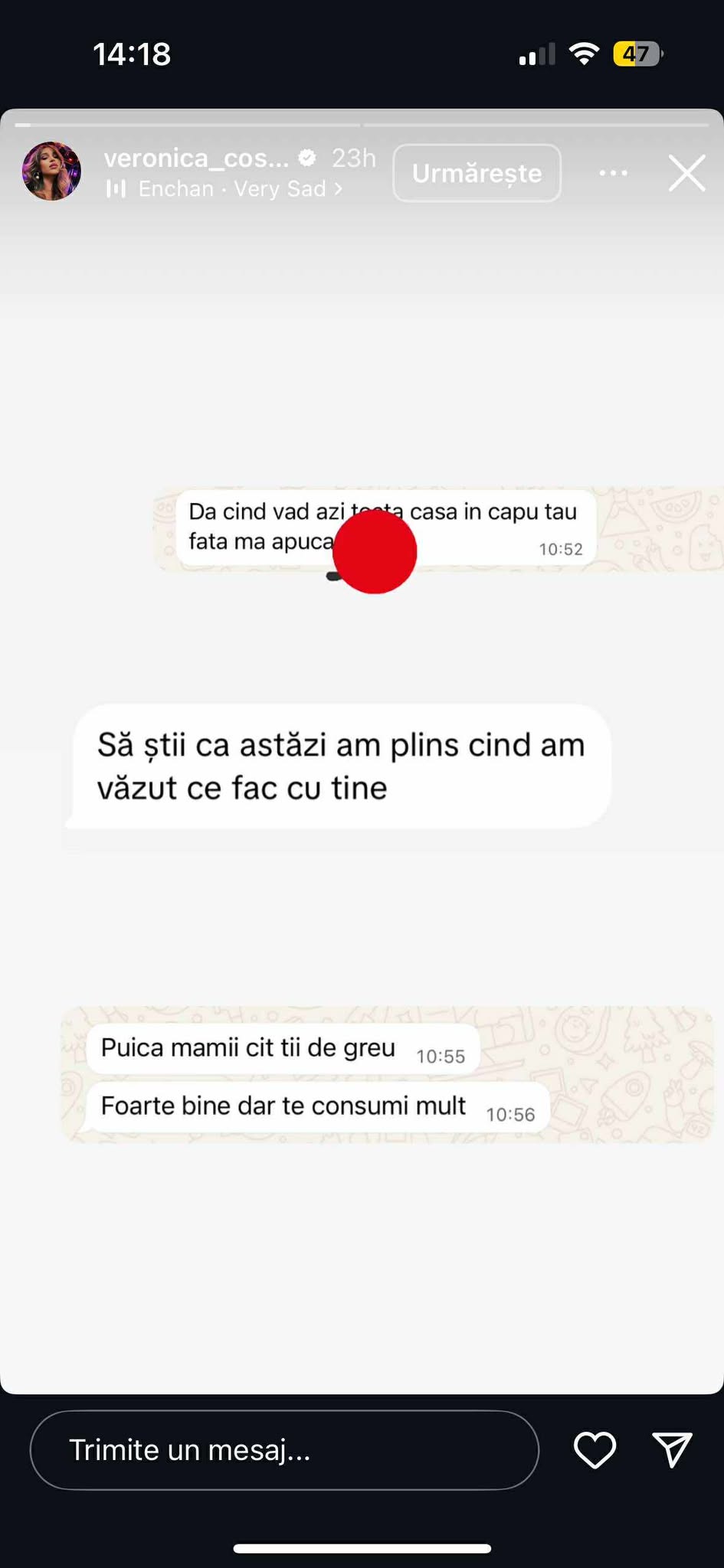
Task: Tap the Trimite un mesaj field
Action: 283,1449
